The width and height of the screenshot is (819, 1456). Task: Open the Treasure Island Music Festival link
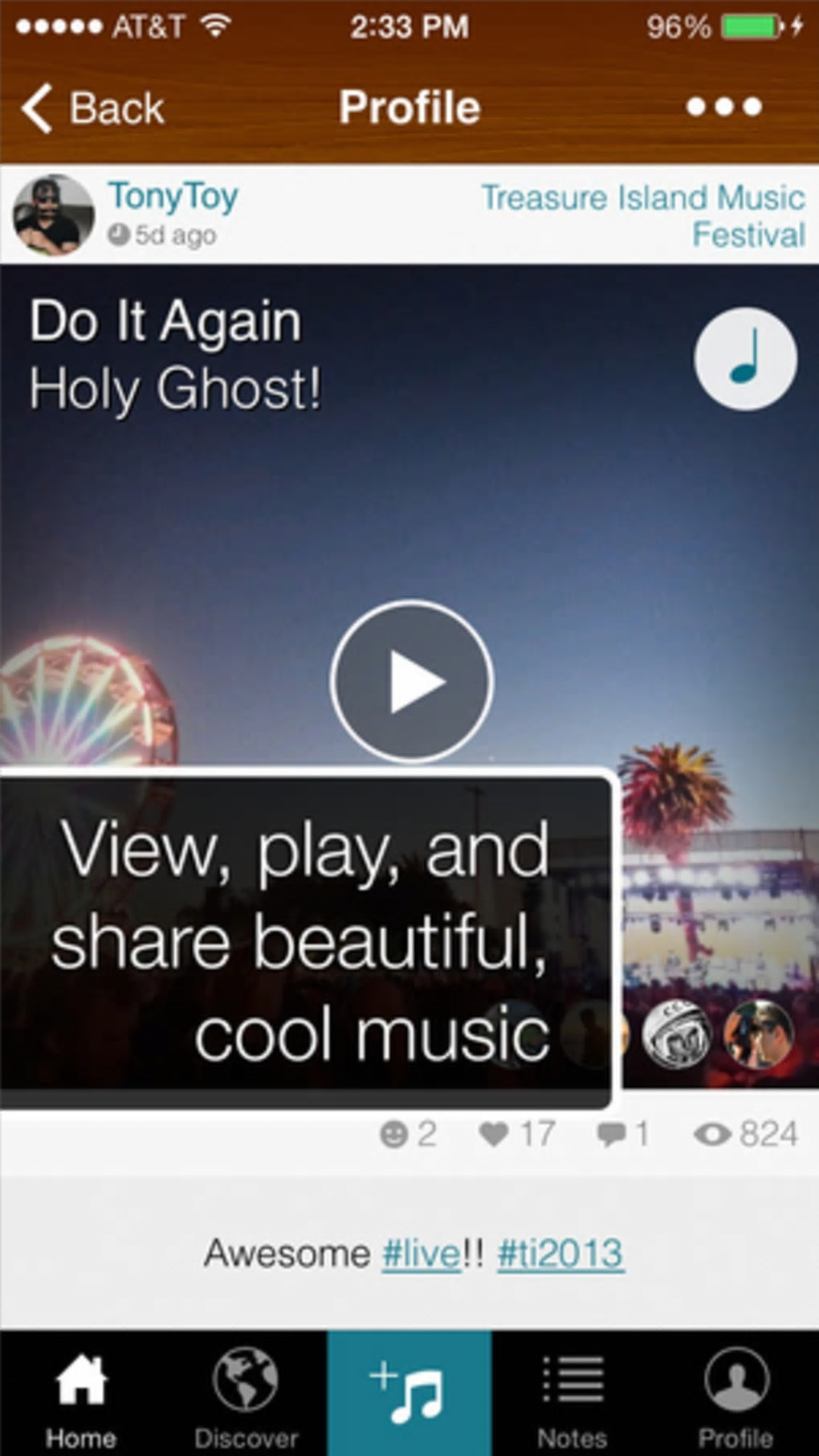[643, 215]
